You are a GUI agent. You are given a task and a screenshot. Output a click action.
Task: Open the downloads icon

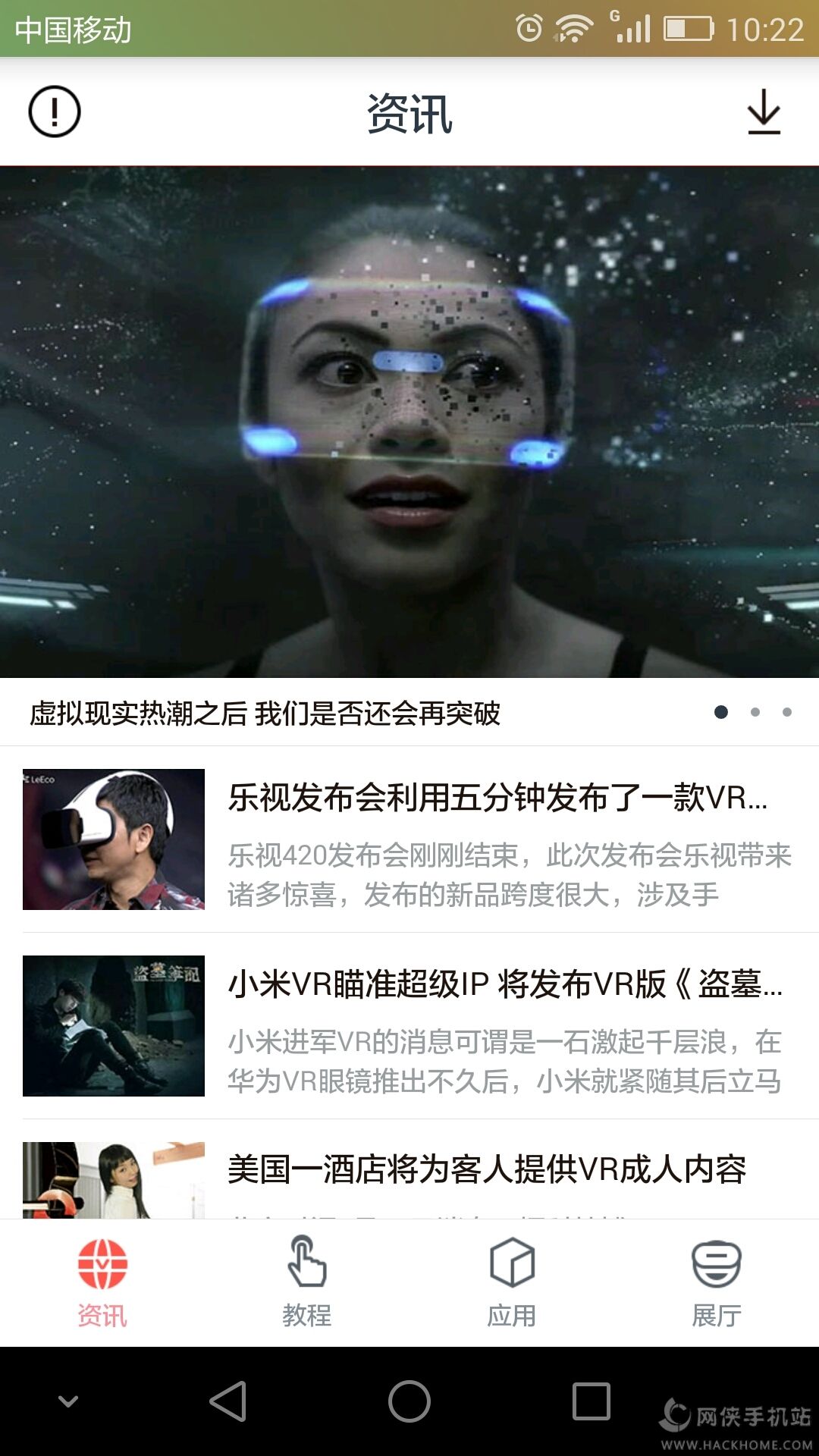click(x=764, y=112)
